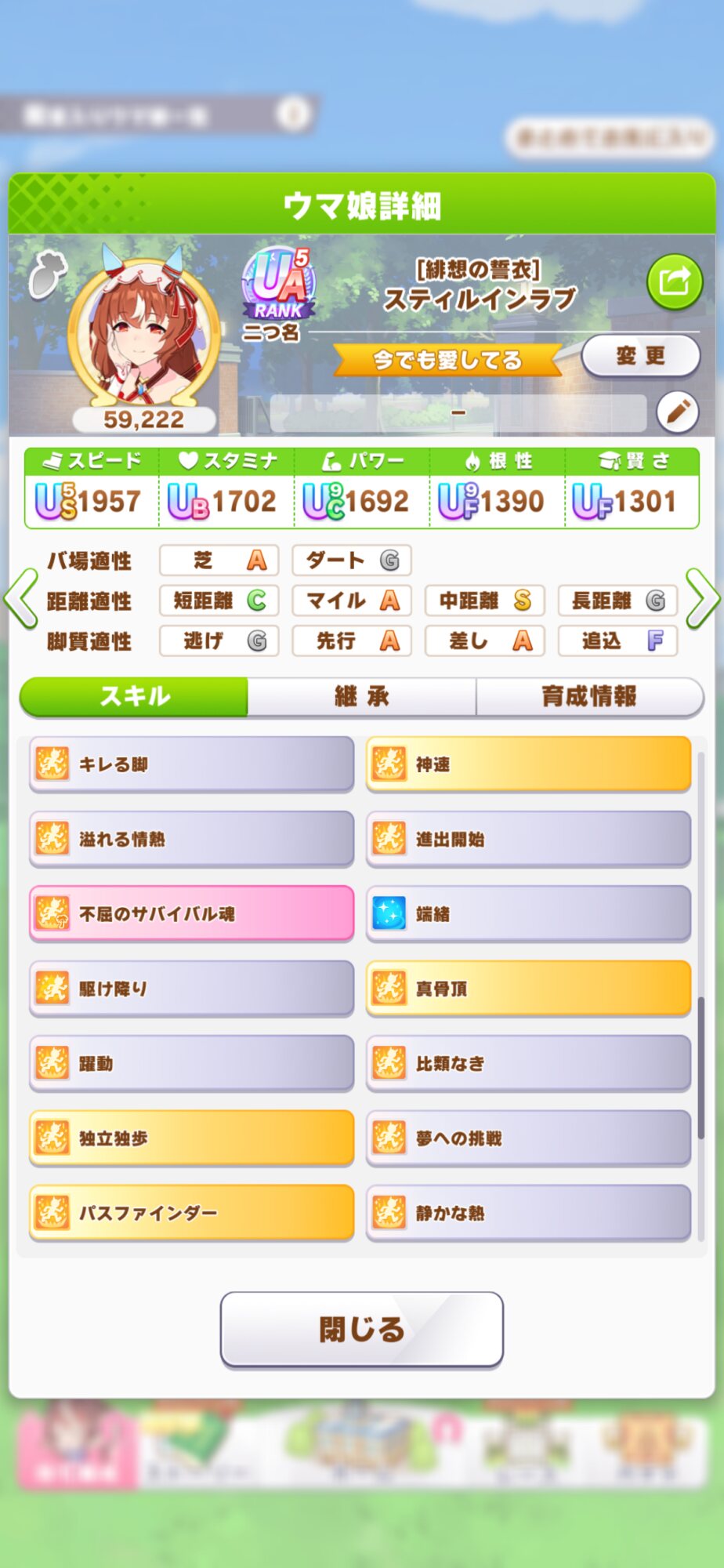Select the スキル tab

point(134,696)
